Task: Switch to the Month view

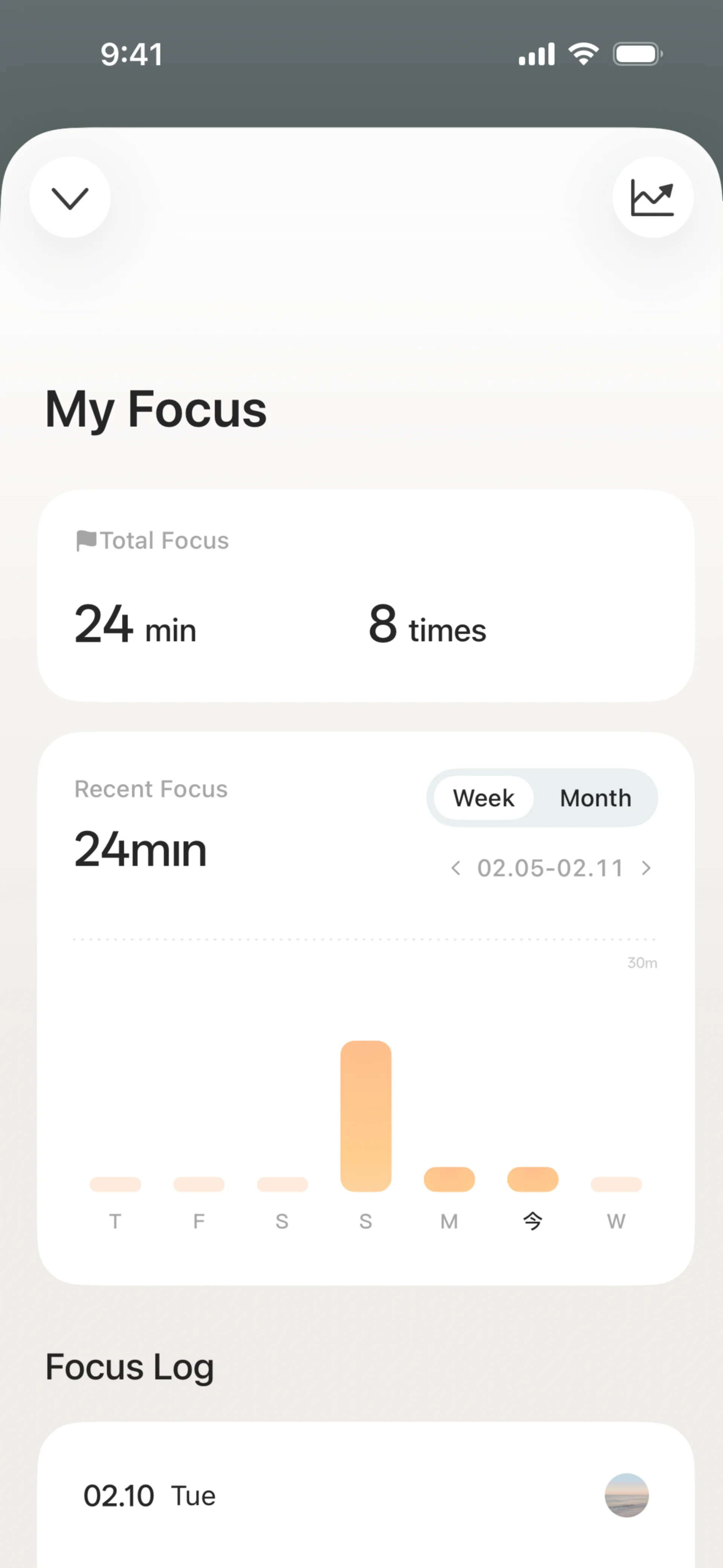Action: point(595,798)
